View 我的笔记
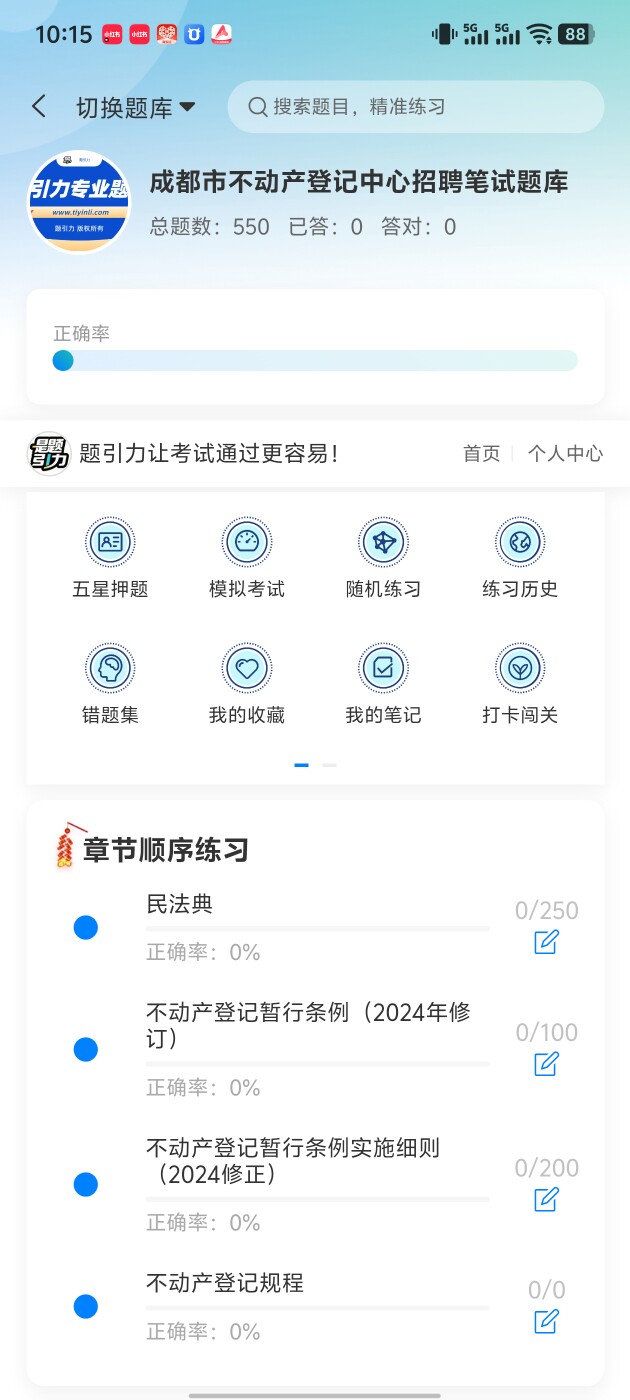The image size is (630, 1400). (x=383, y=685)
